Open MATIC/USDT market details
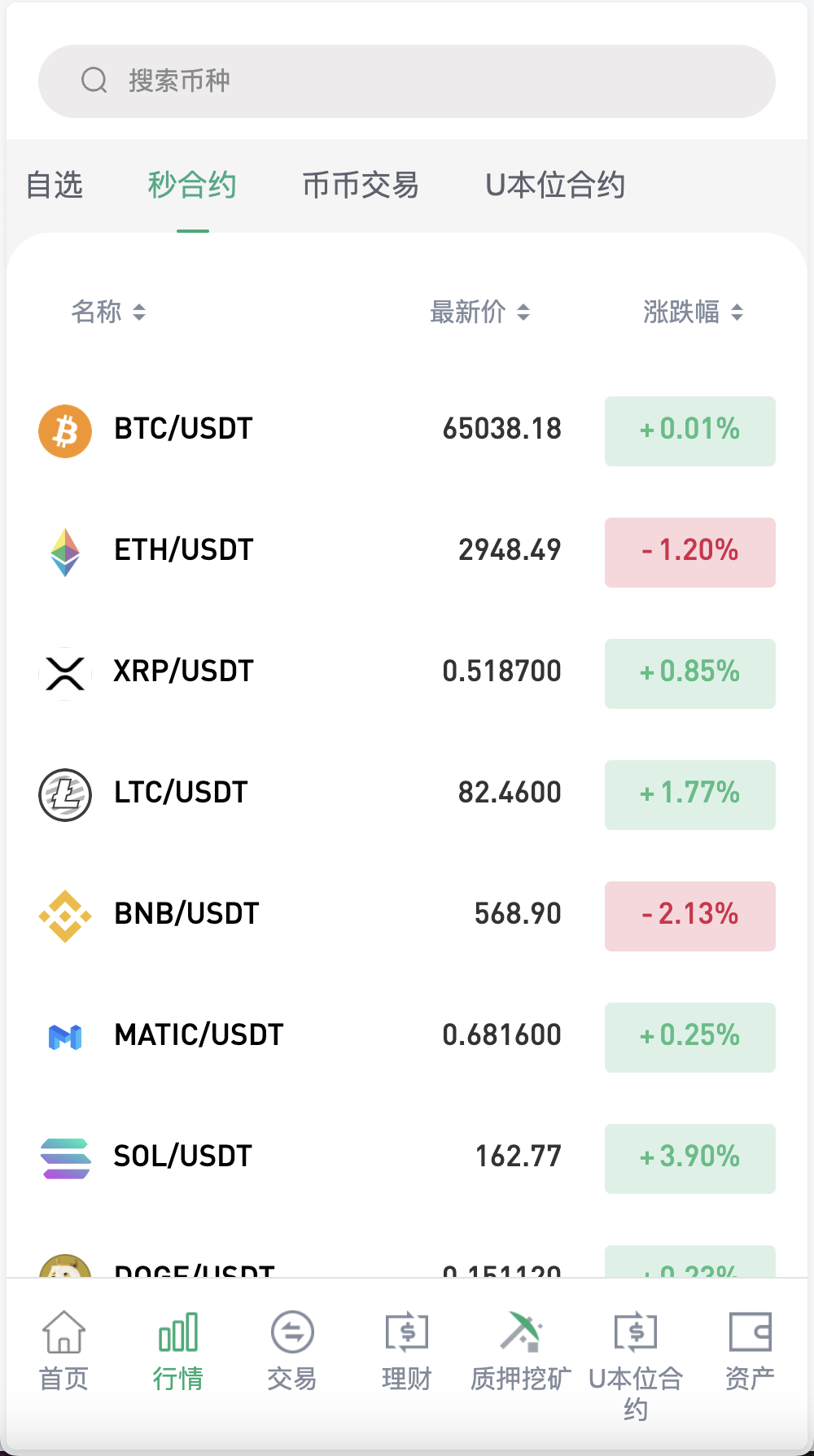Screen dimensions: 814x1456 coord(199,1035)
